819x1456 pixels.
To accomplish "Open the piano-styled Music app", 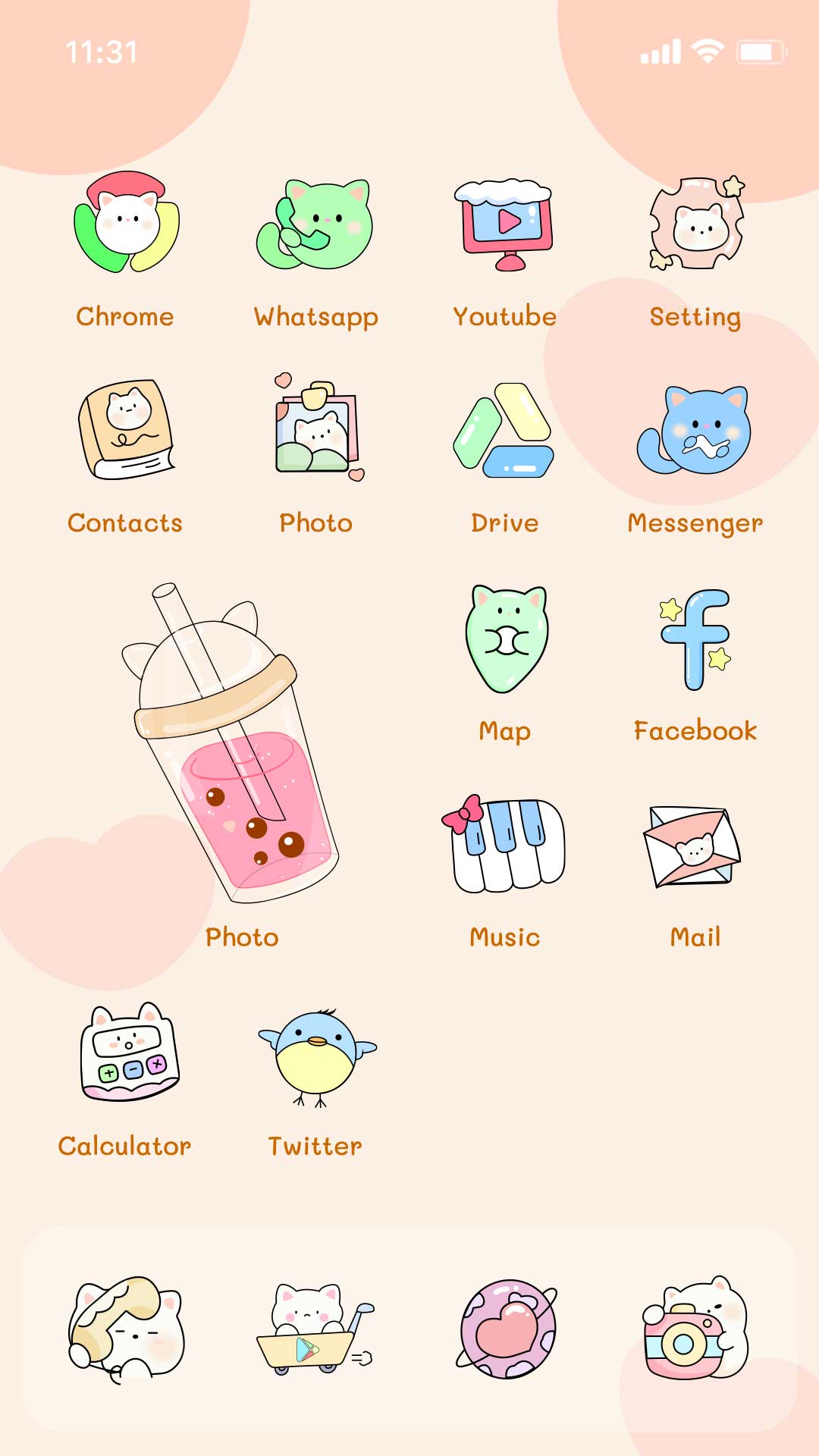I will click(504, 846).
